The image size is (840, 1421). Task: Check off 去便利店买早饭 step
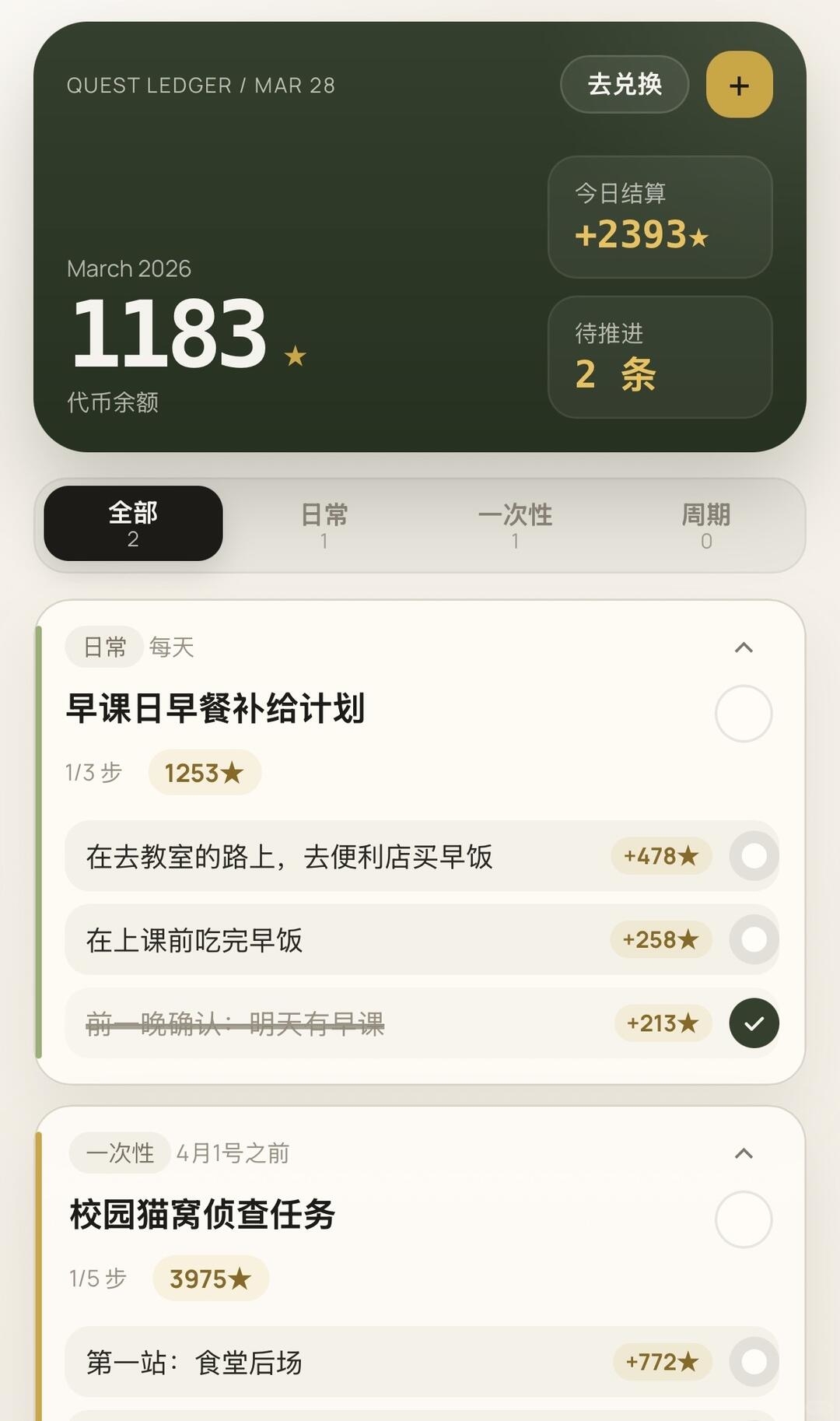[754, 856]
